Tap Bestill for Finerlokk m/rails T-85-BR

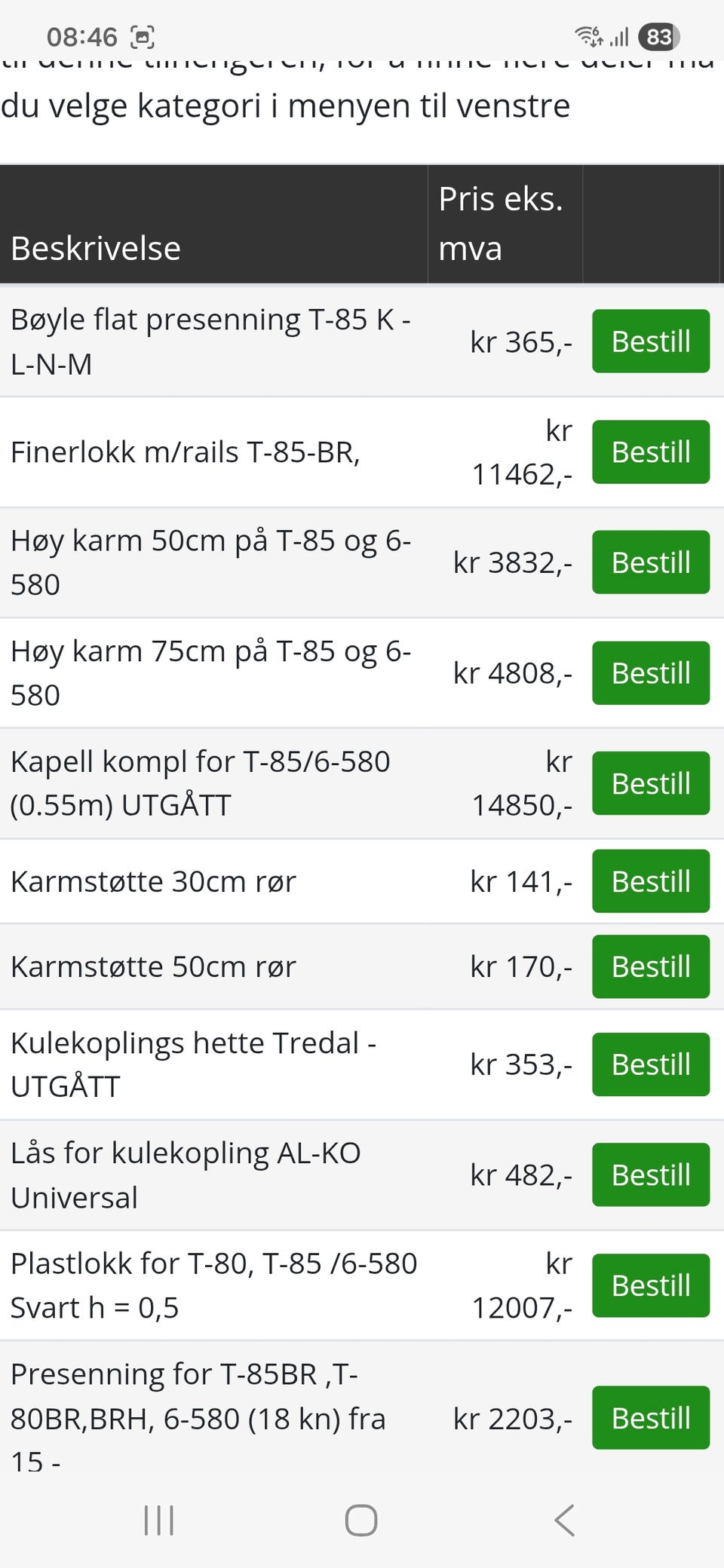coord(650,452)
